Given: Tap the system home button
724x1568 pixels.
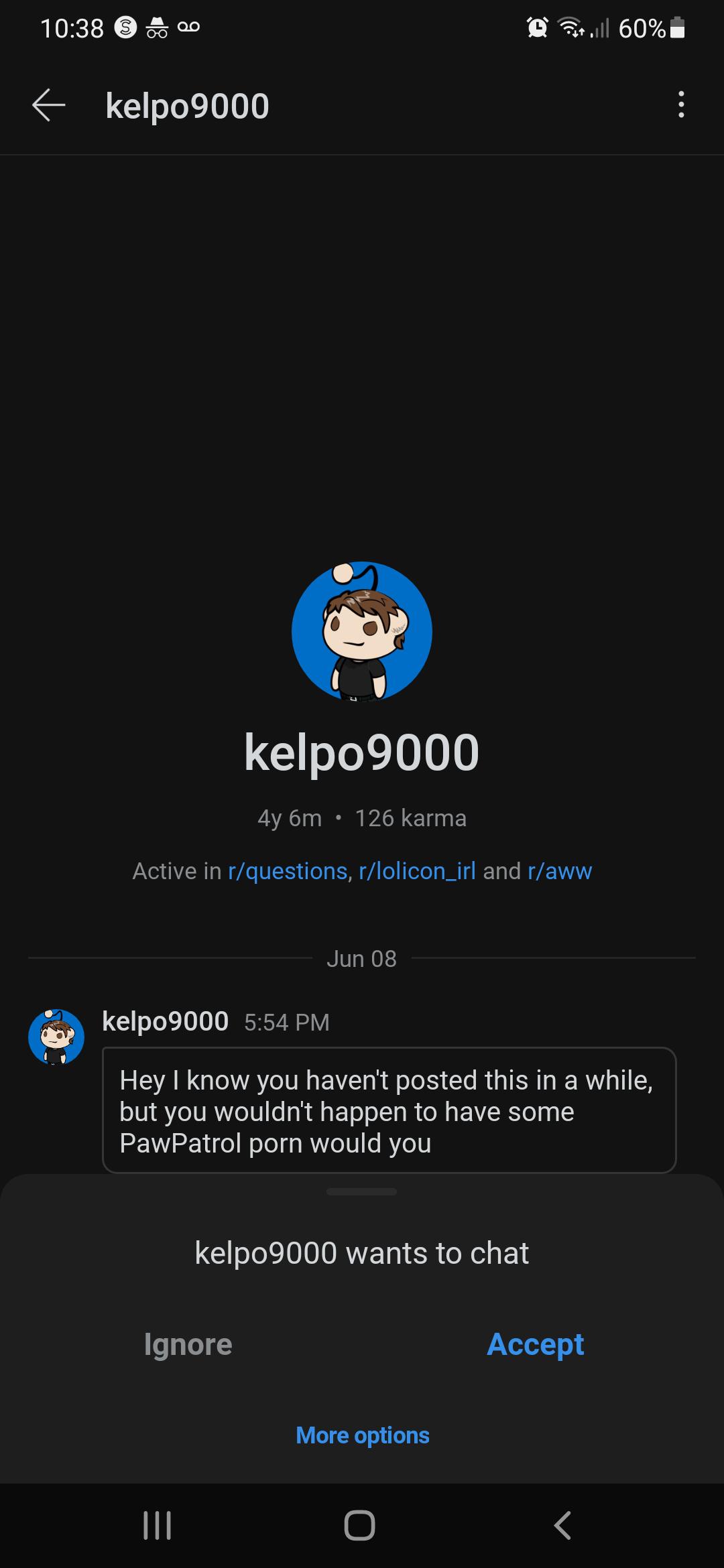Looking at the screenshot, I should (360, 1526).
